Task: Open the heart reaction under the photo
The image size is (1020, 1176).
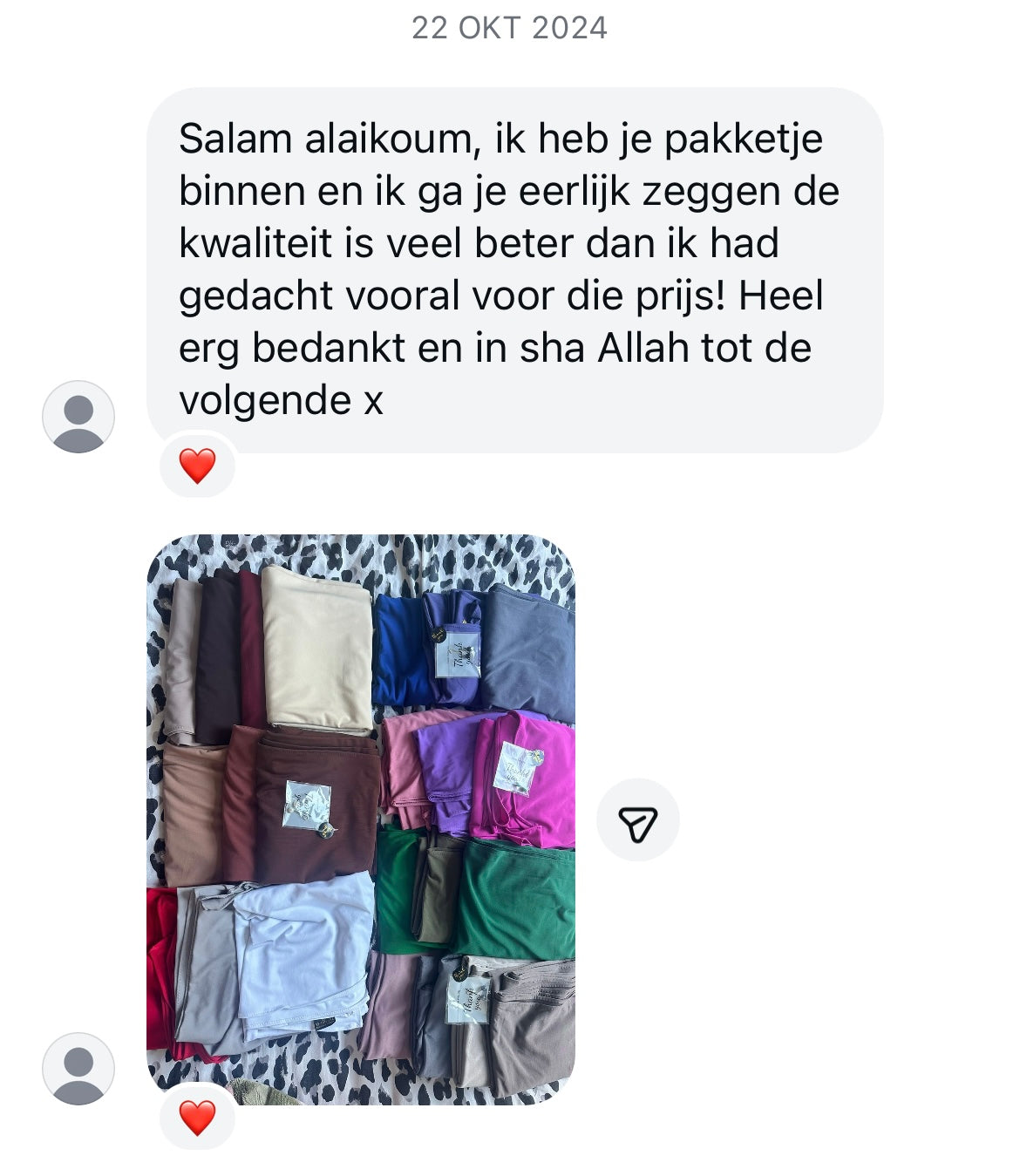Action: [x=198, y=1118]
